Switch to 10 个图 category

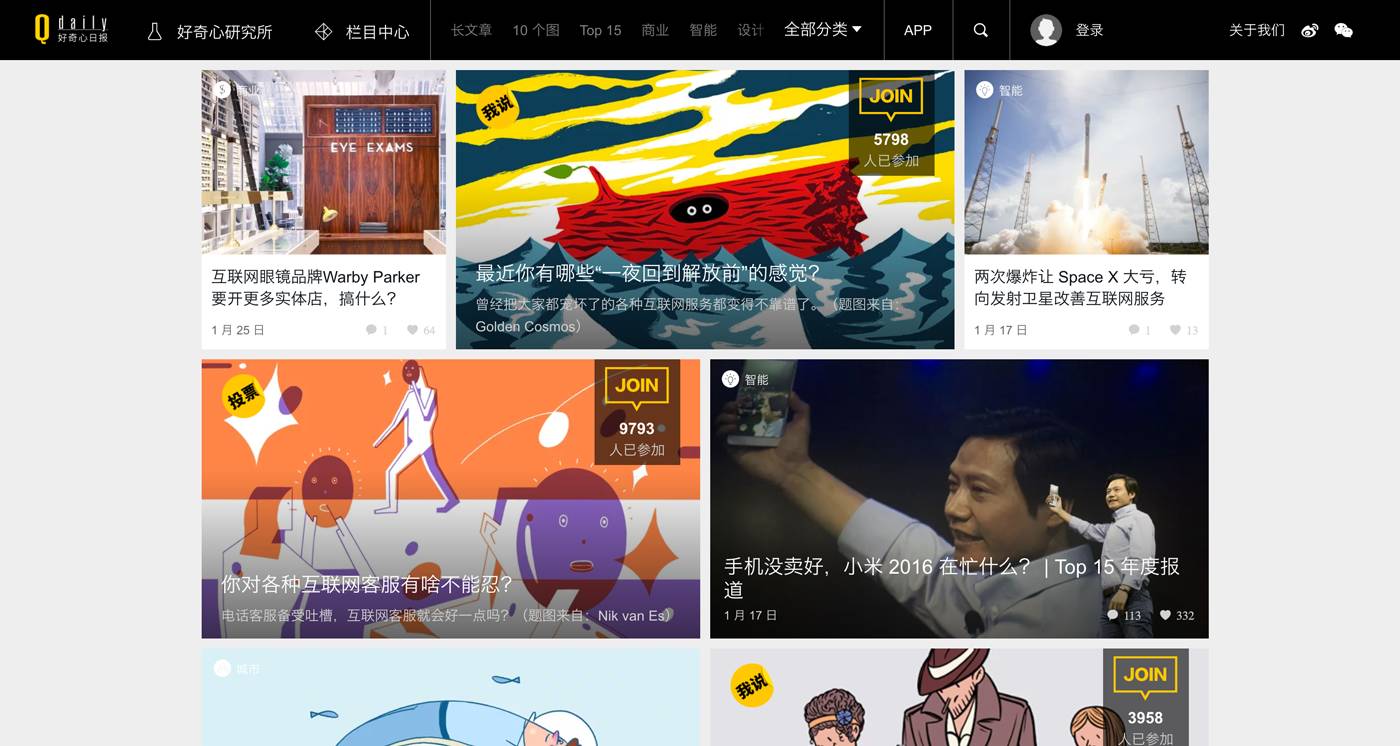point(536,30)
